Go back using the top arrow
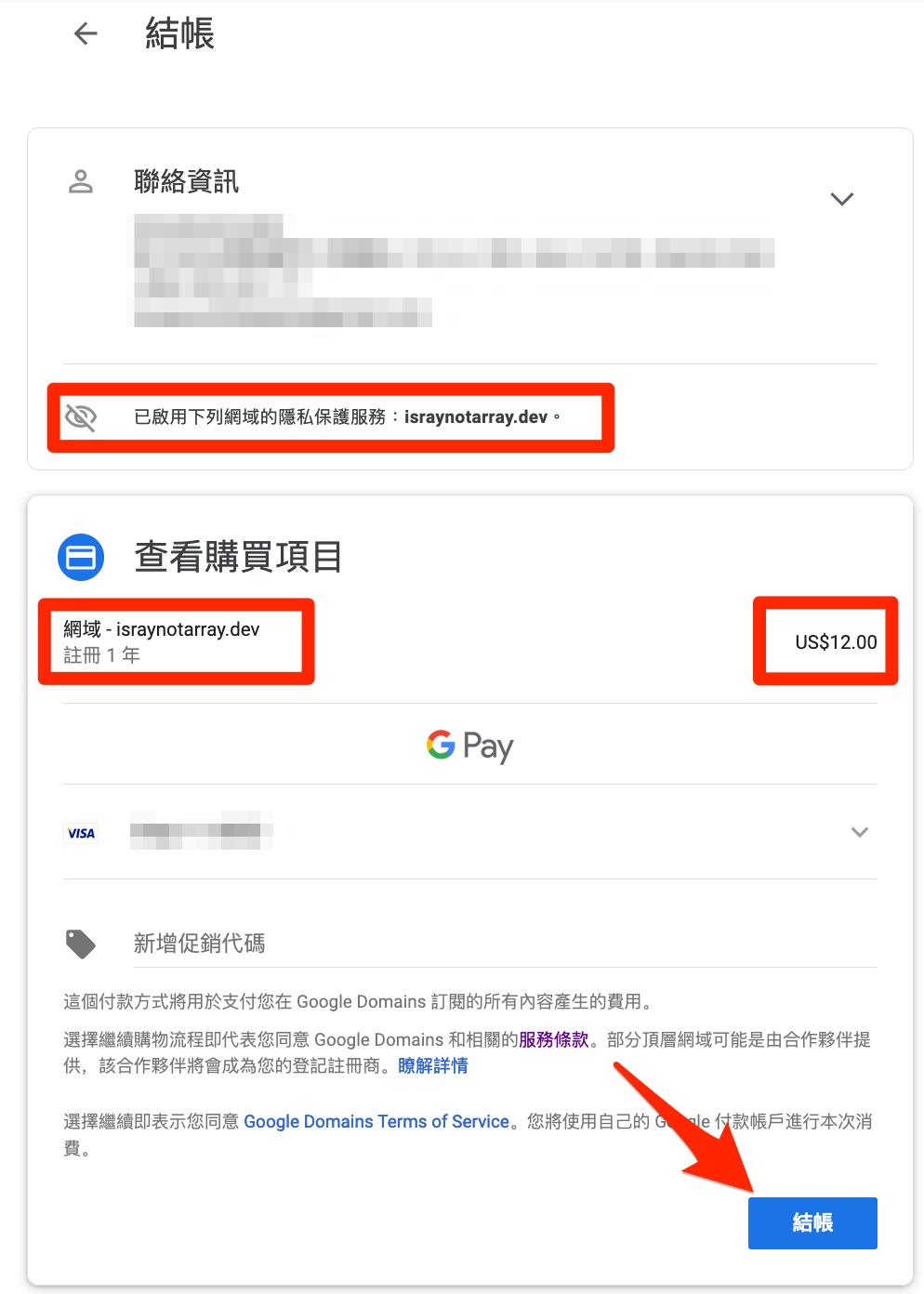The width and height of the screenshot is (924, 1294). point(86,34)
